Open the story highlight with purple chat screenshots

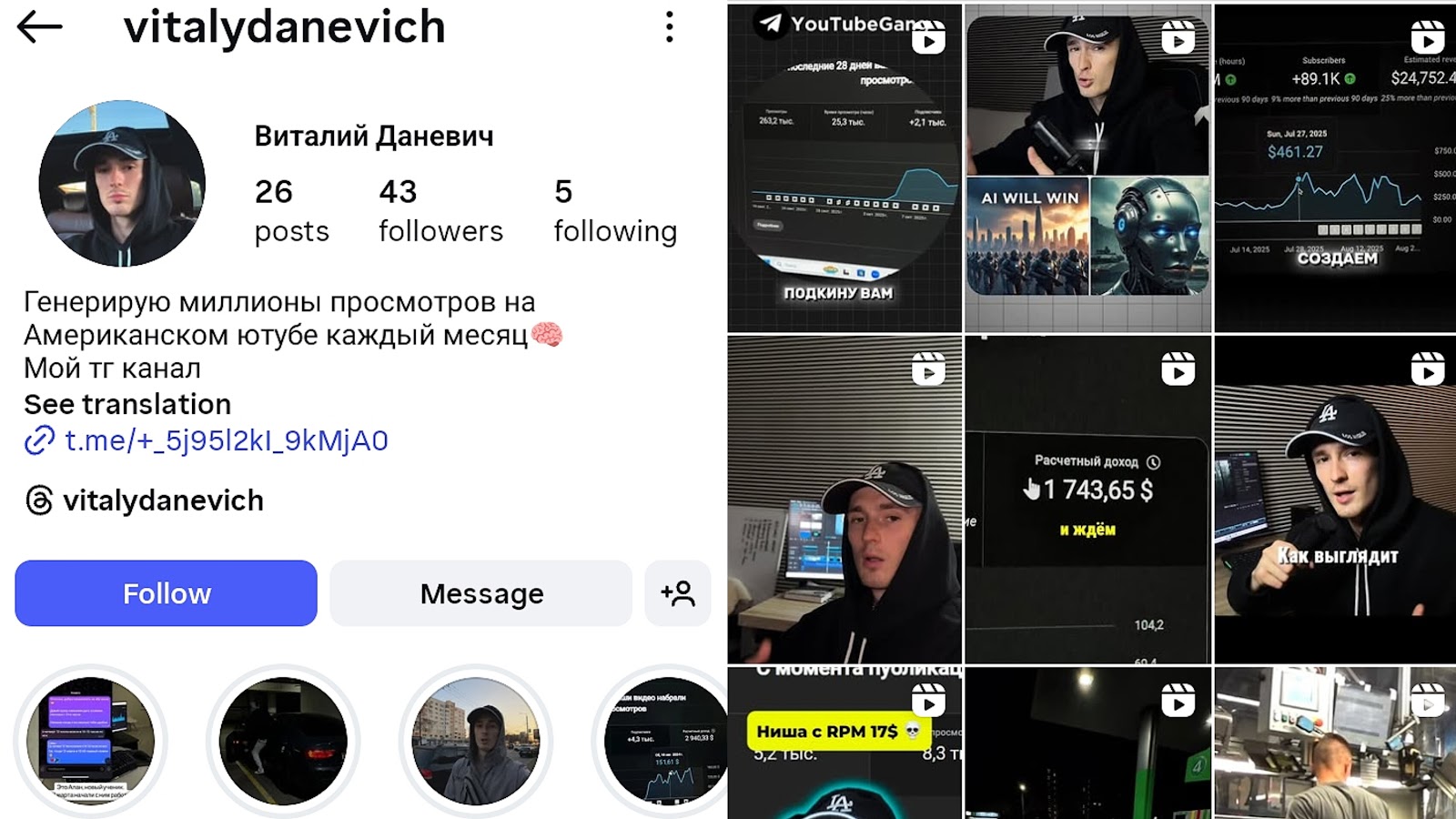click(89, 741)
